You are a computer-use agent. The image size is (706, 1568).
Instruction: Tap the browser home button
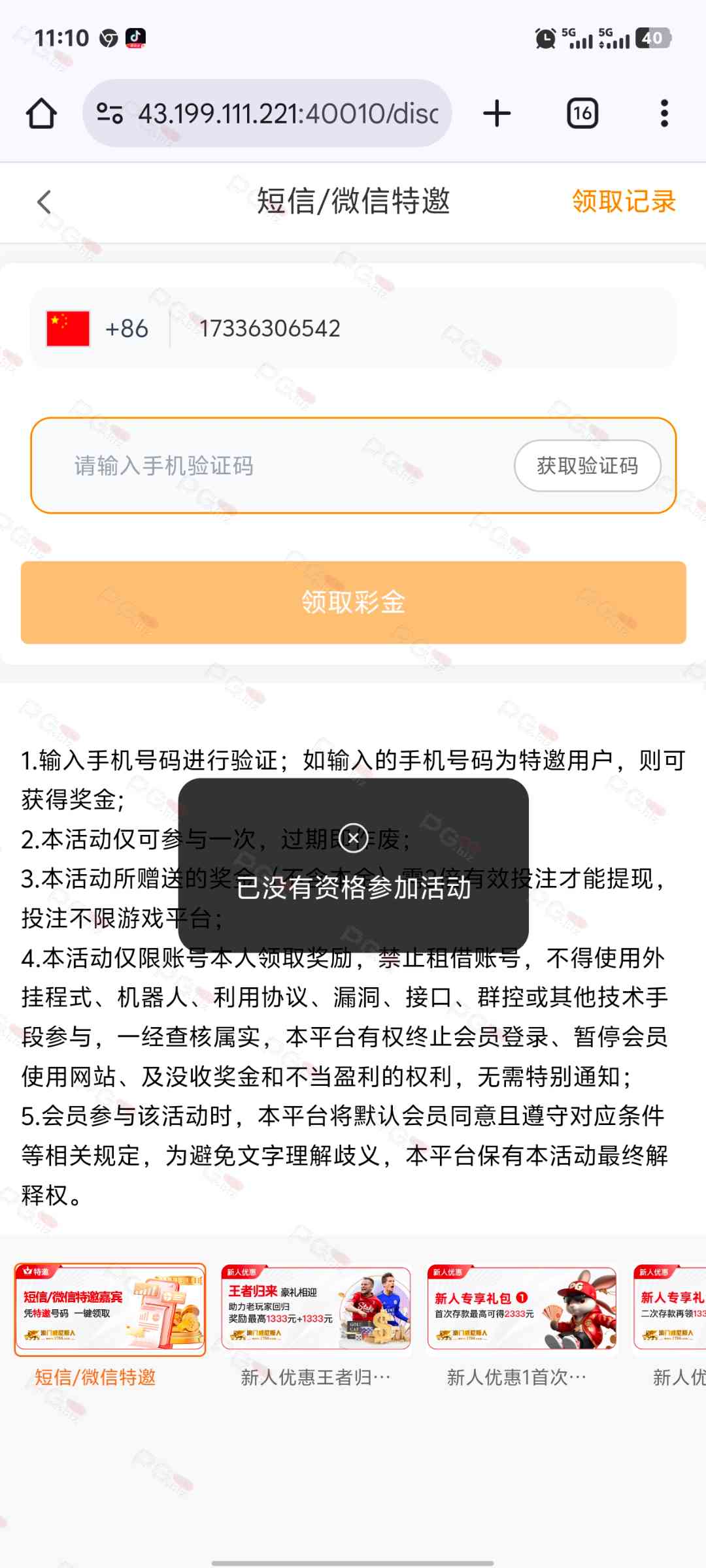[x=41, y=114]
